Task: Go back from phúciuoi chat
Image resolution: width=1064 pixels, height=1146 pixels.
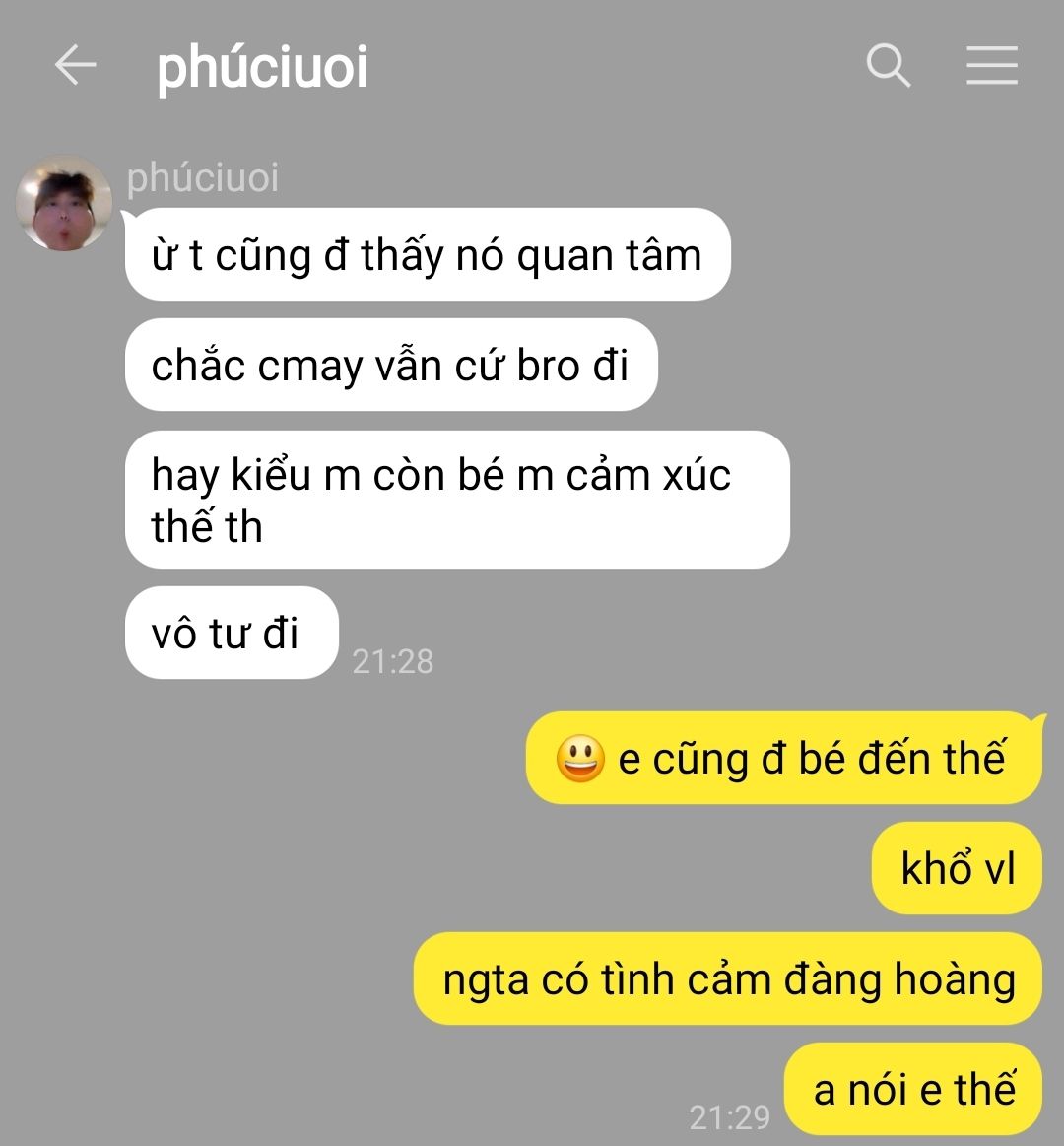Action: click(75, 66)
